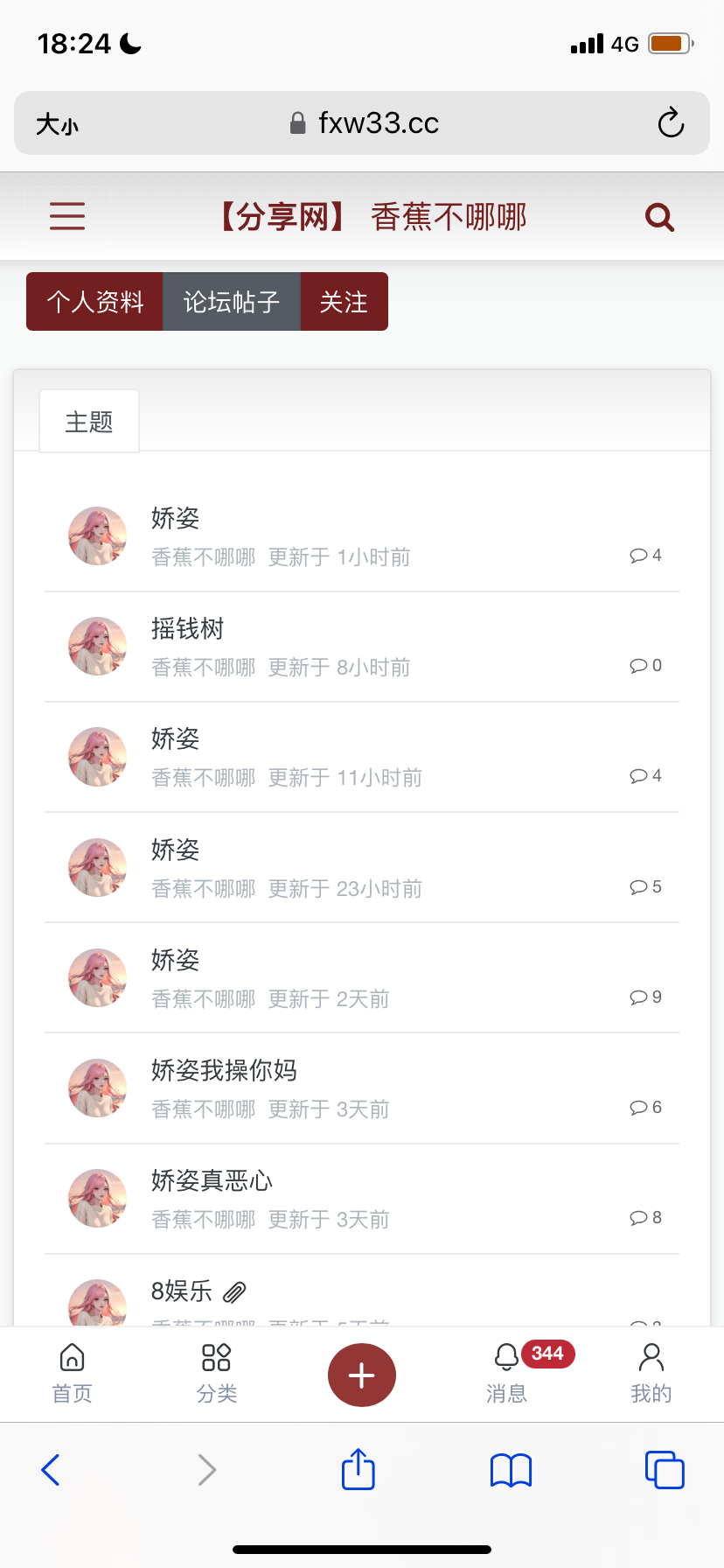724x1568 pixels.
Task: Select the 论坛帖子 tab
Action: pos(232,302)
